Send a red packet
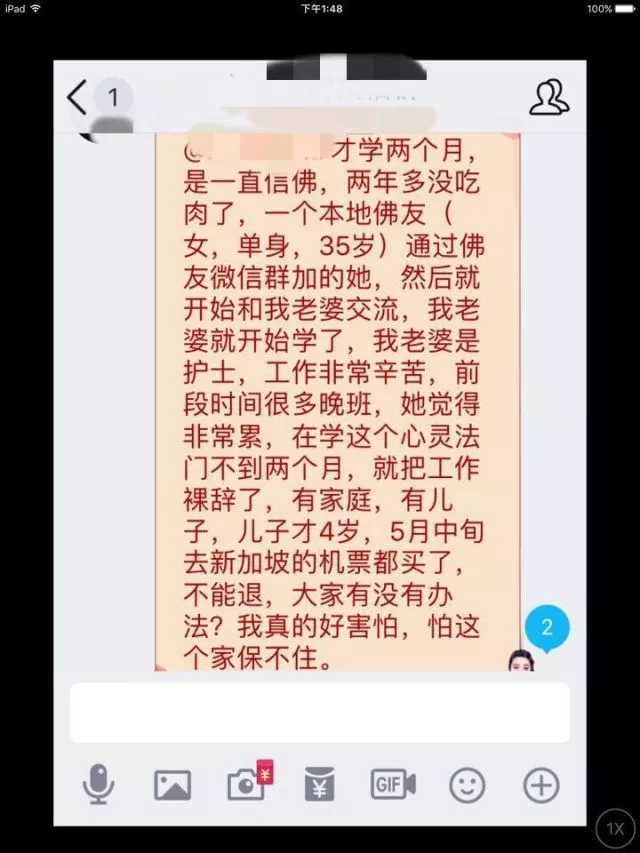Image resolution: width=640 pixels, height=853 pixels. pos(319,785)
